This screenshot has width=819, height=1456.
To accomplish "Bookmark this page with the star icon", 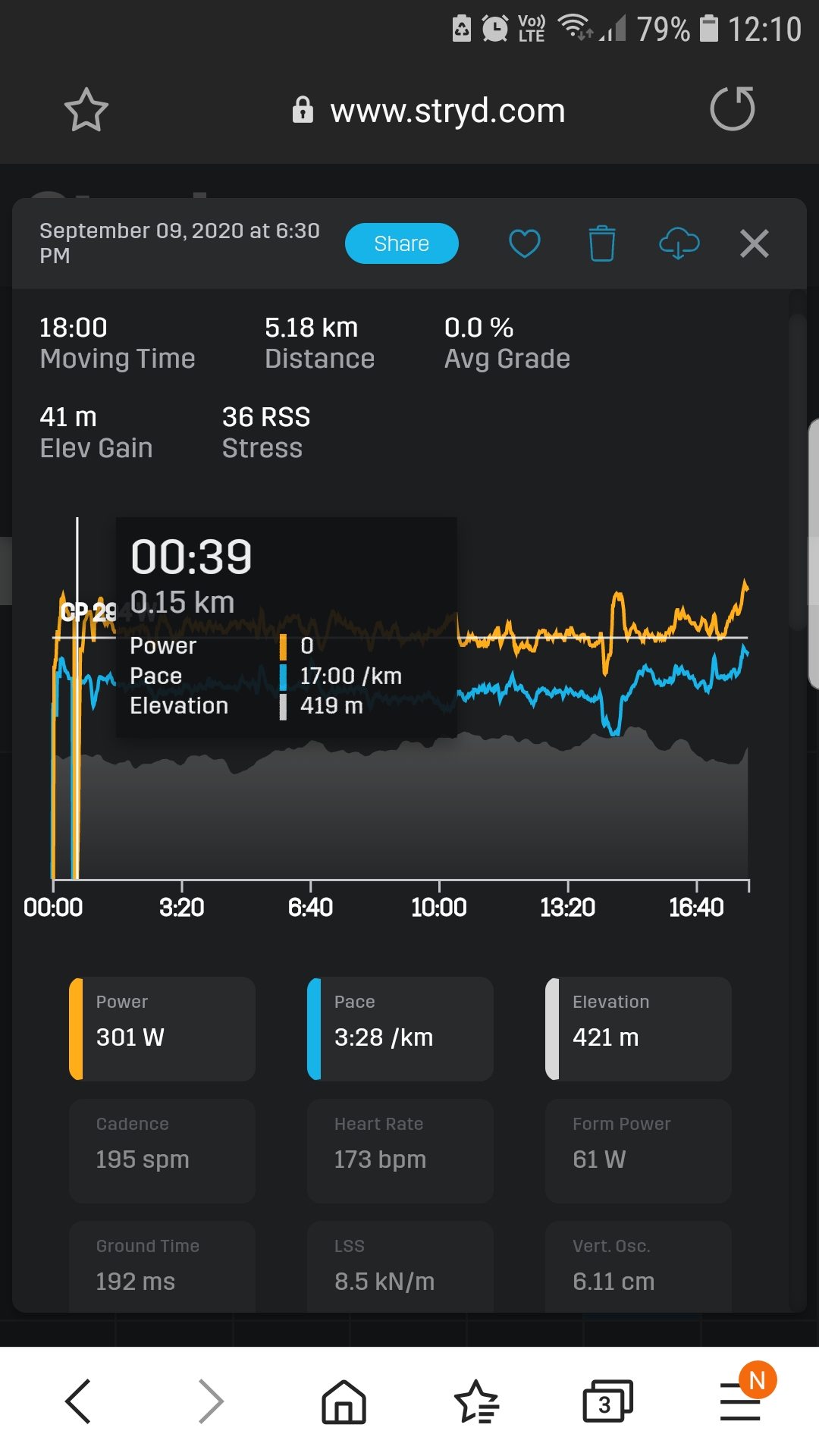I will (x=86, y=111).
